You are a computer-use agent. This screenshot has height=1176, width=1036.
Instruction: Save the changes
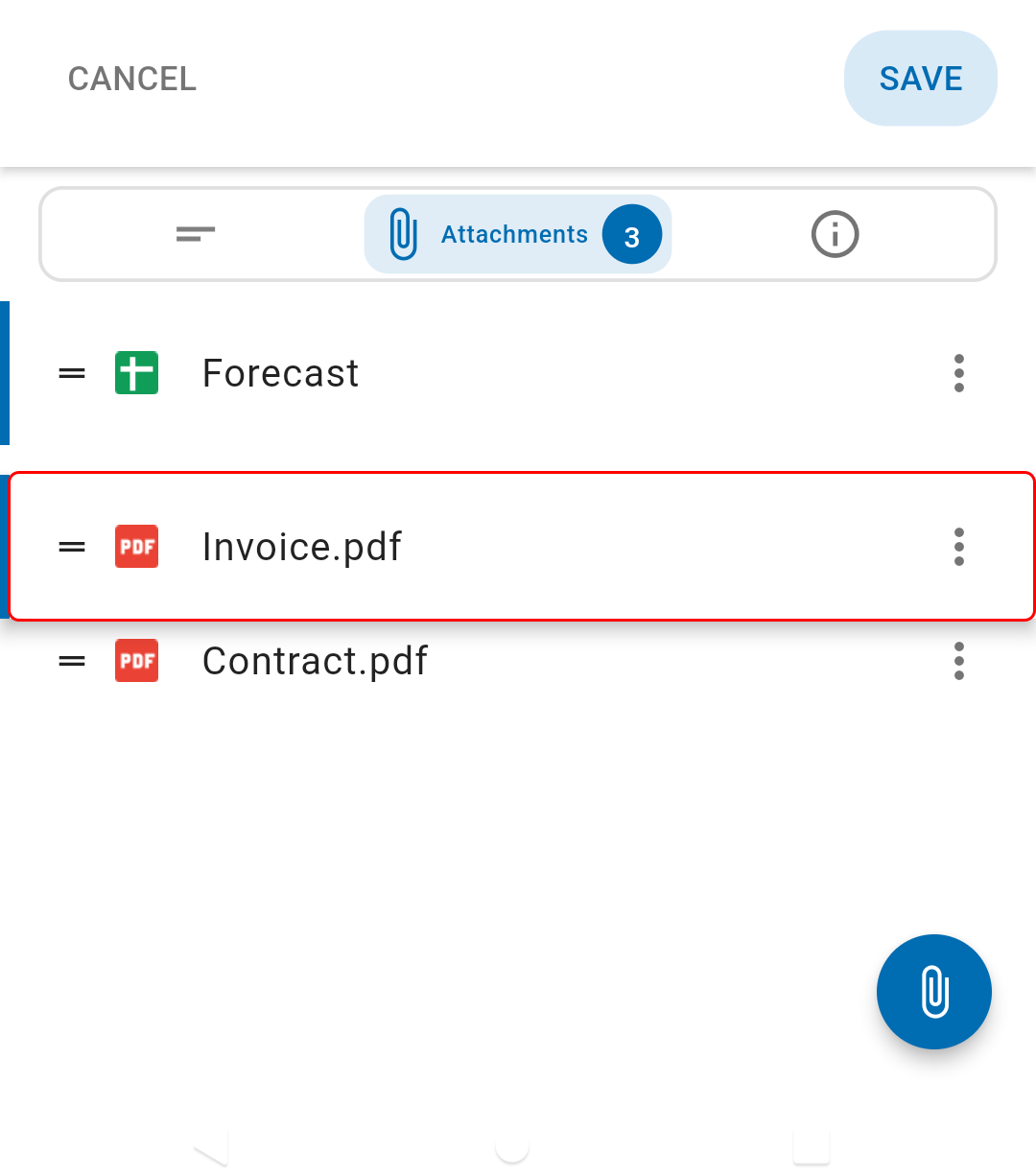[x=920, y=79]
